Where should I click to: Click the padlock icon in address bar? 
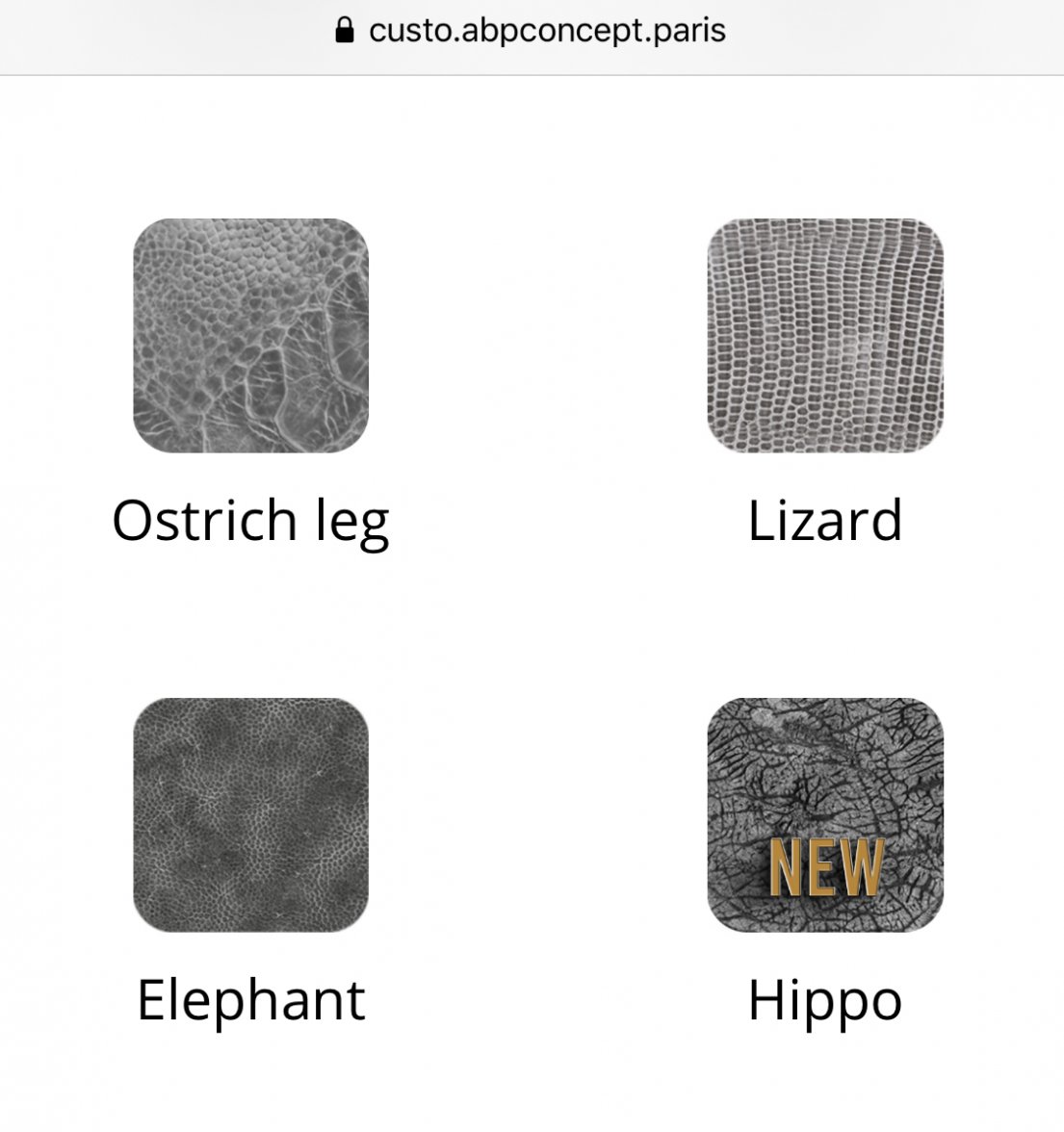(344, 30)
